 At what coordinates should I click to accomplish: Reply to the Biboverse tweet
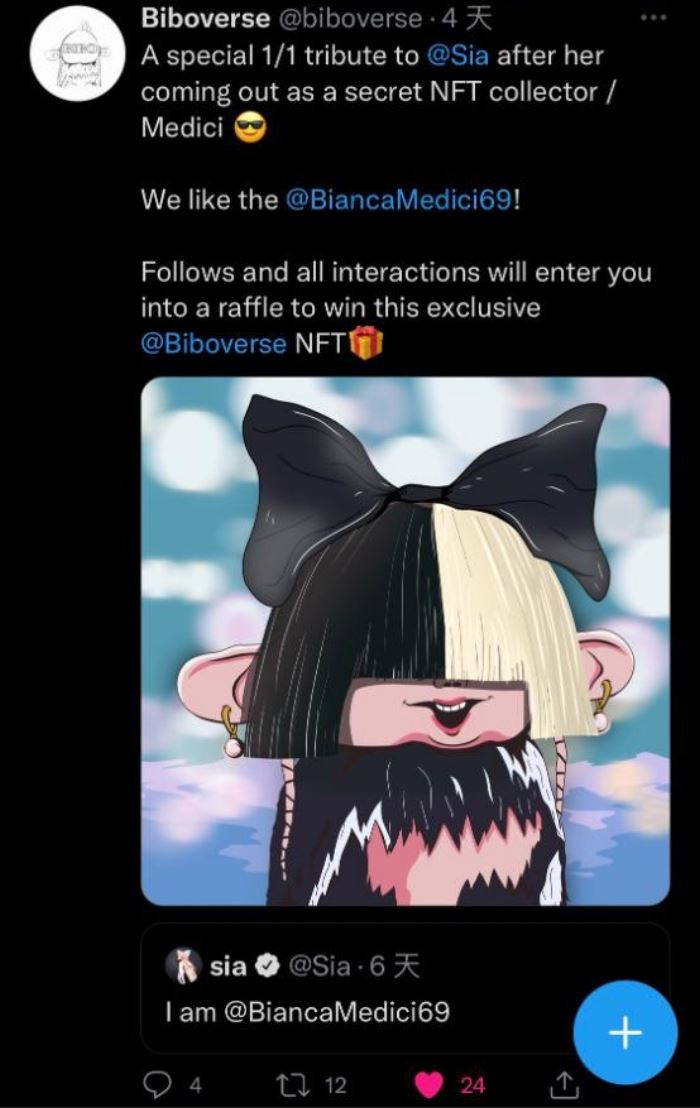point(160,1083)
